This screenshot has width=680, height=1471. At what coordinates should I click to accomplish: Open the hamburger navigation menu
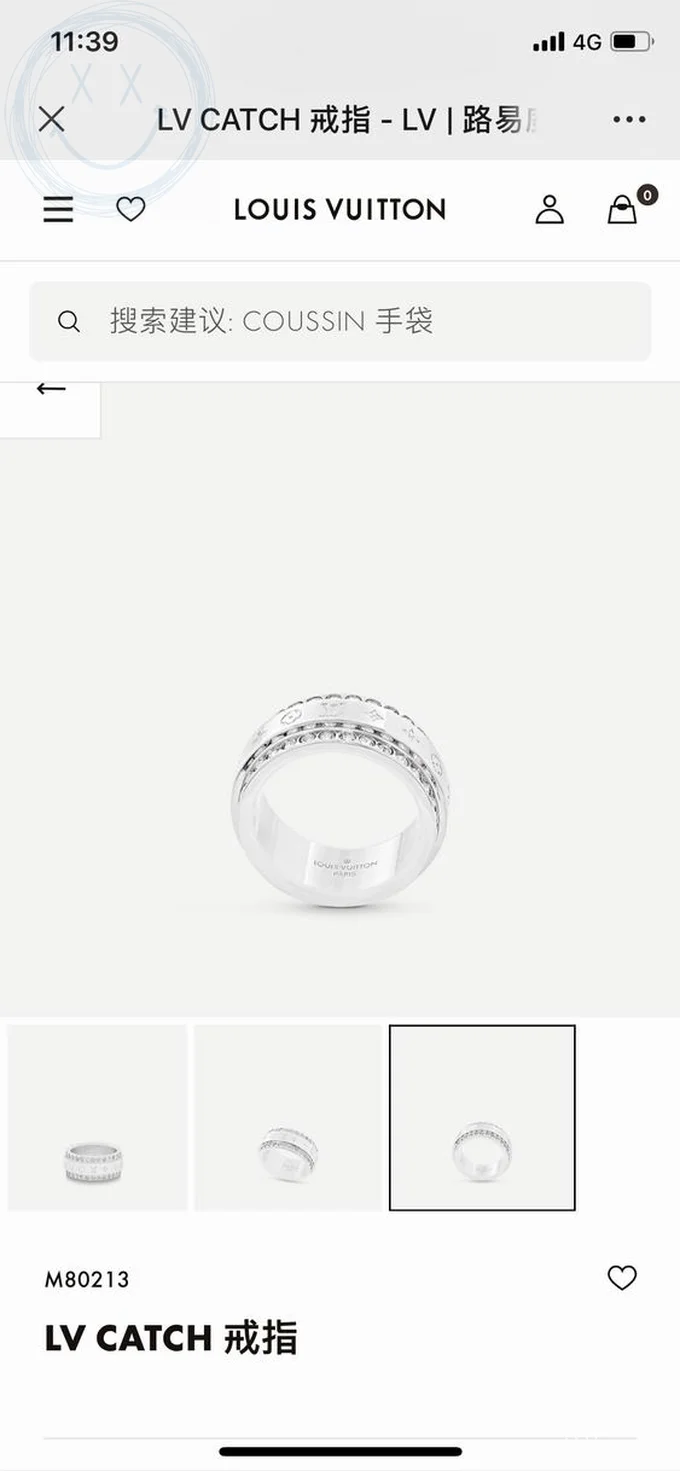pos(58,209)
